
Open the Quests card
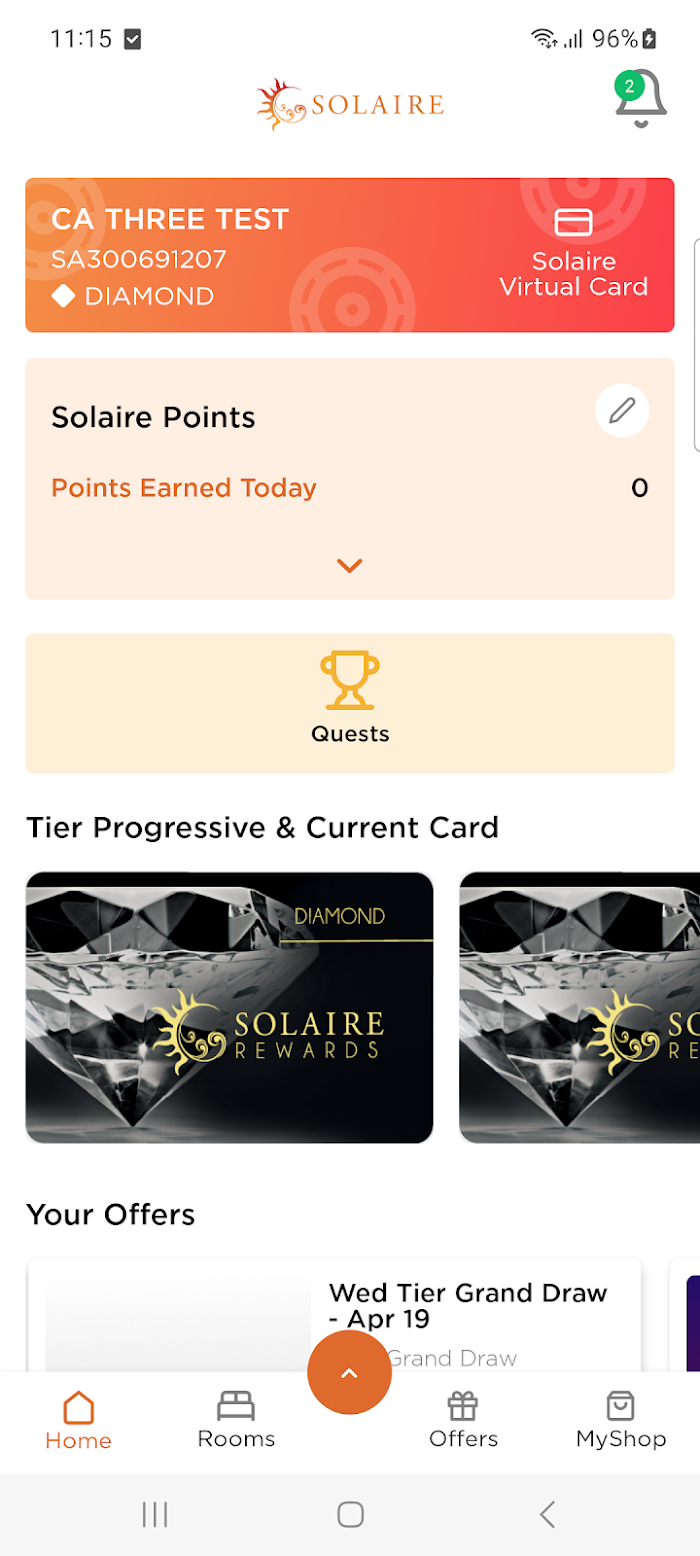tap(350, 703)
